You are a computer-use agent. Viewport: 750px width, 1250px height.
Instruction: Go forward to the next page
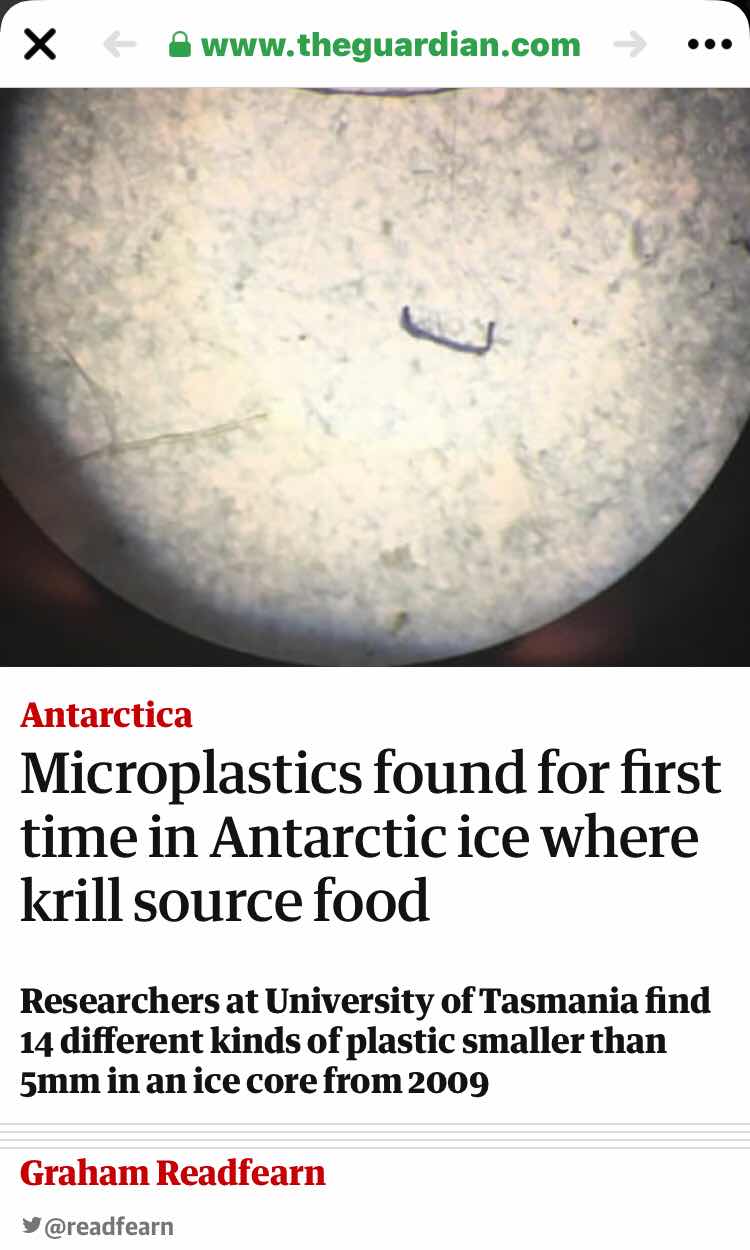click(630, 44)
